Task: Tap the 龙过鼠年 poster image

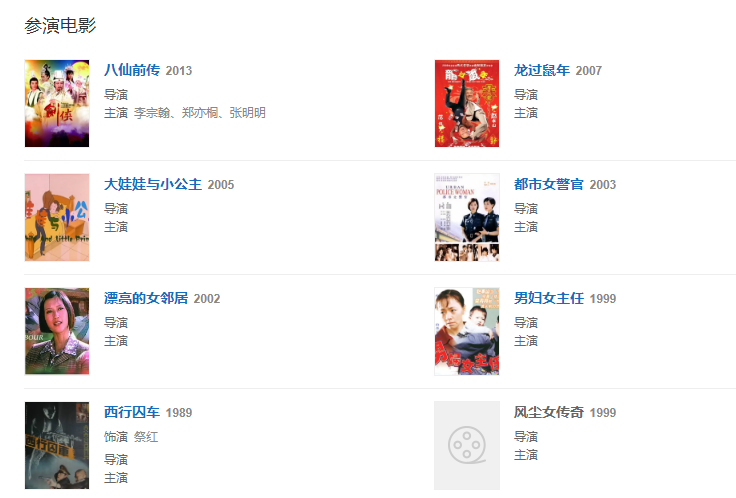Action: tap(467, 103)
